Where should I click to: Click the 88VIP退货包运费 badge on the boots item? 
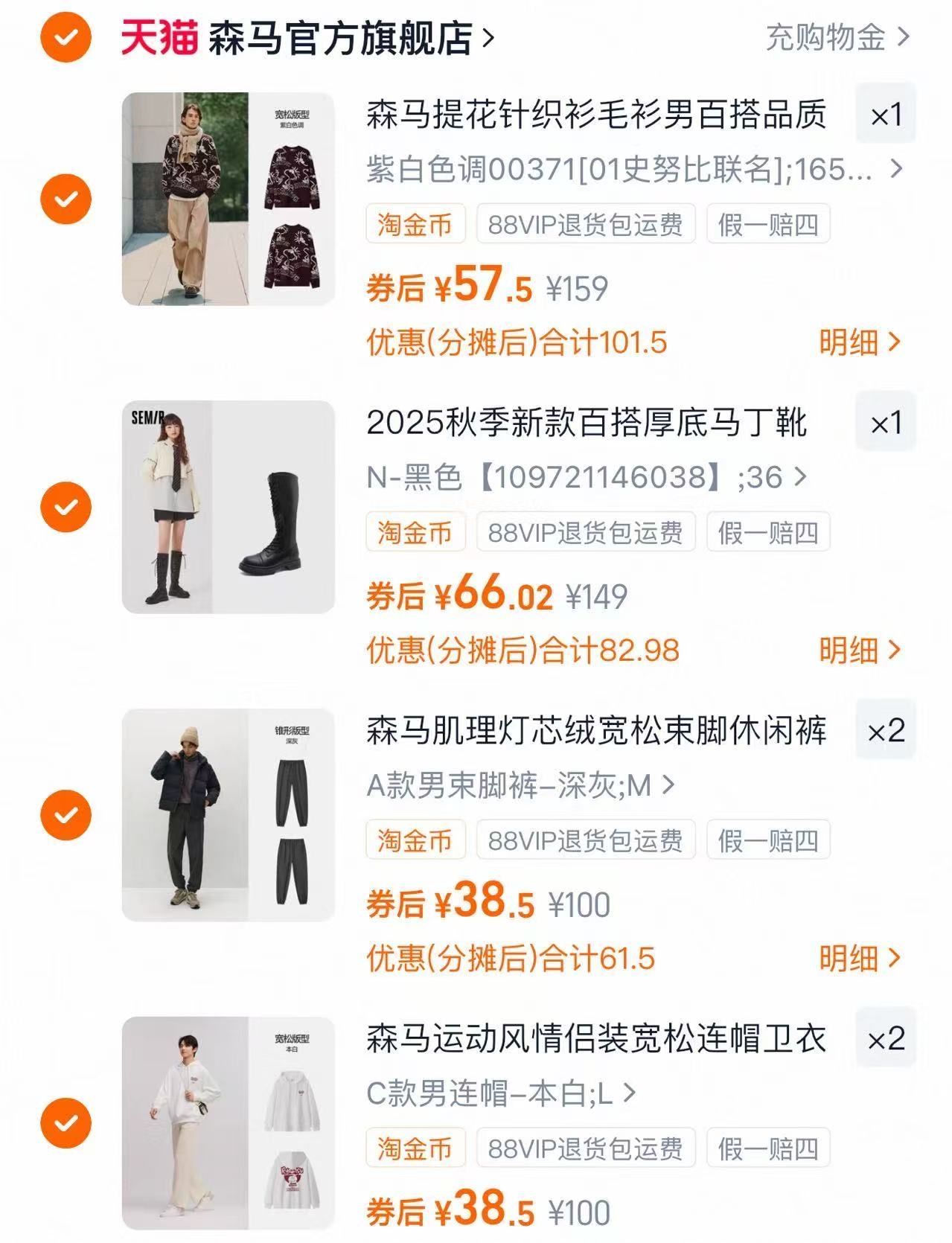tap(587, 531)
